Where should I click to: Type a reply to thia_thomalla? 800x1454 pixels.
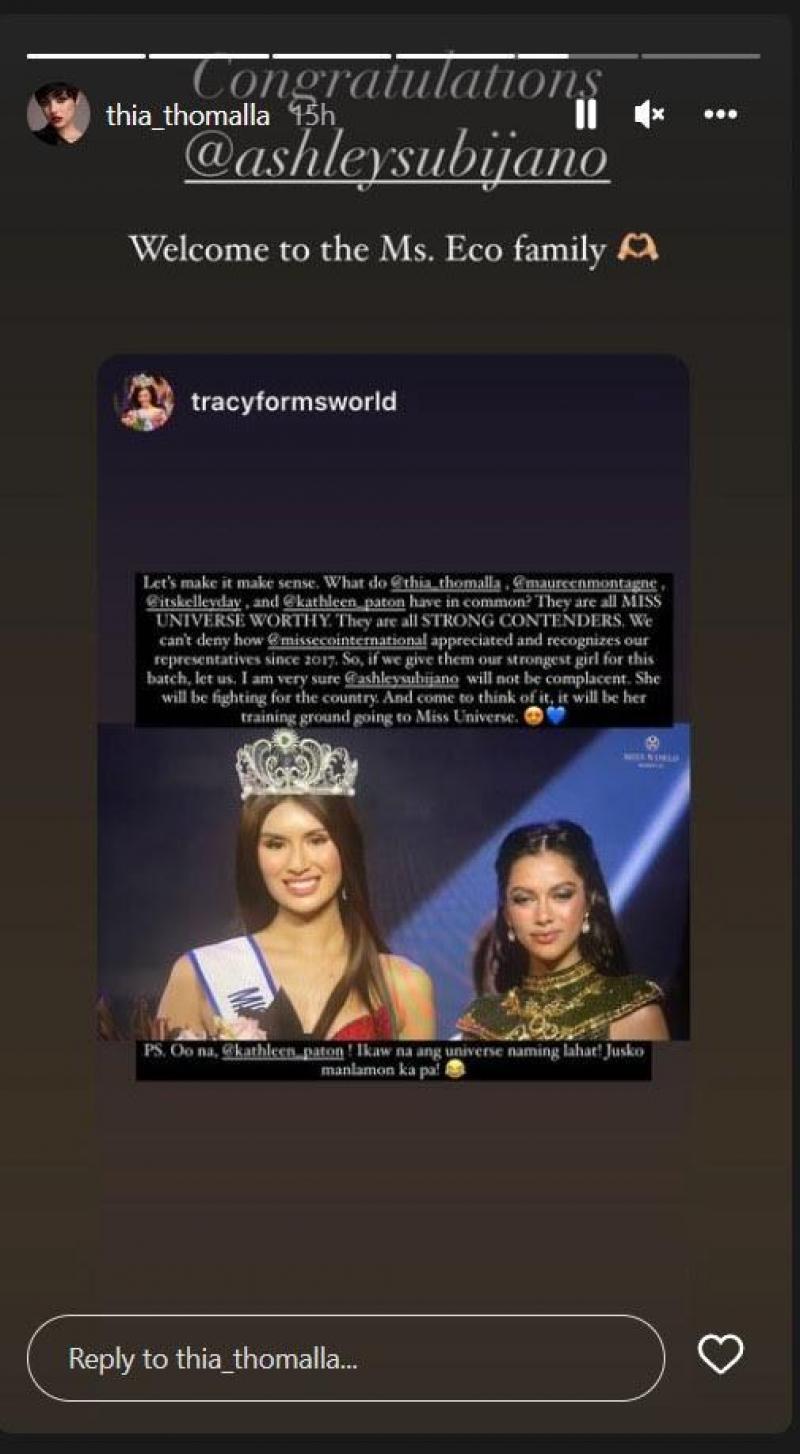tap(345, 1358)
